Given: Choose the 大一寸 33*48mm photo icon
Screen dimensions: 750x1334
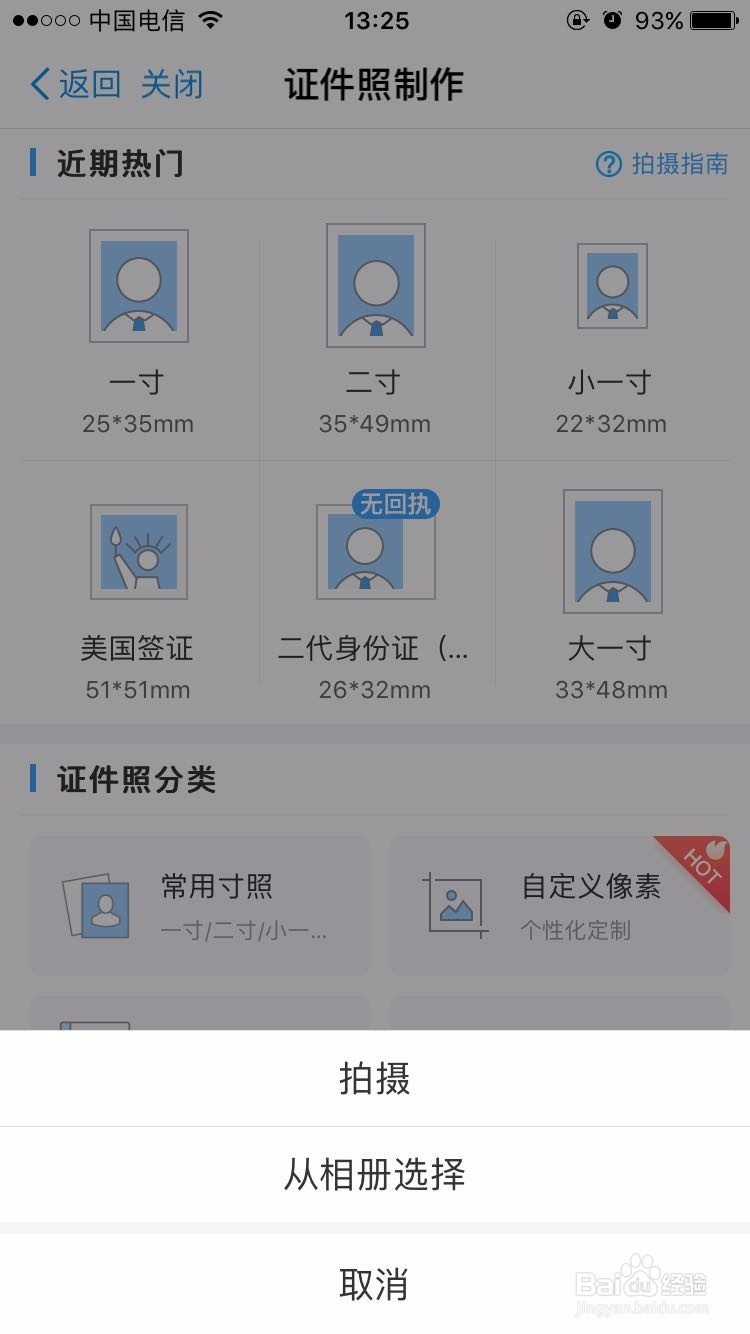Looking at the screenshot, I should (612, 552).
